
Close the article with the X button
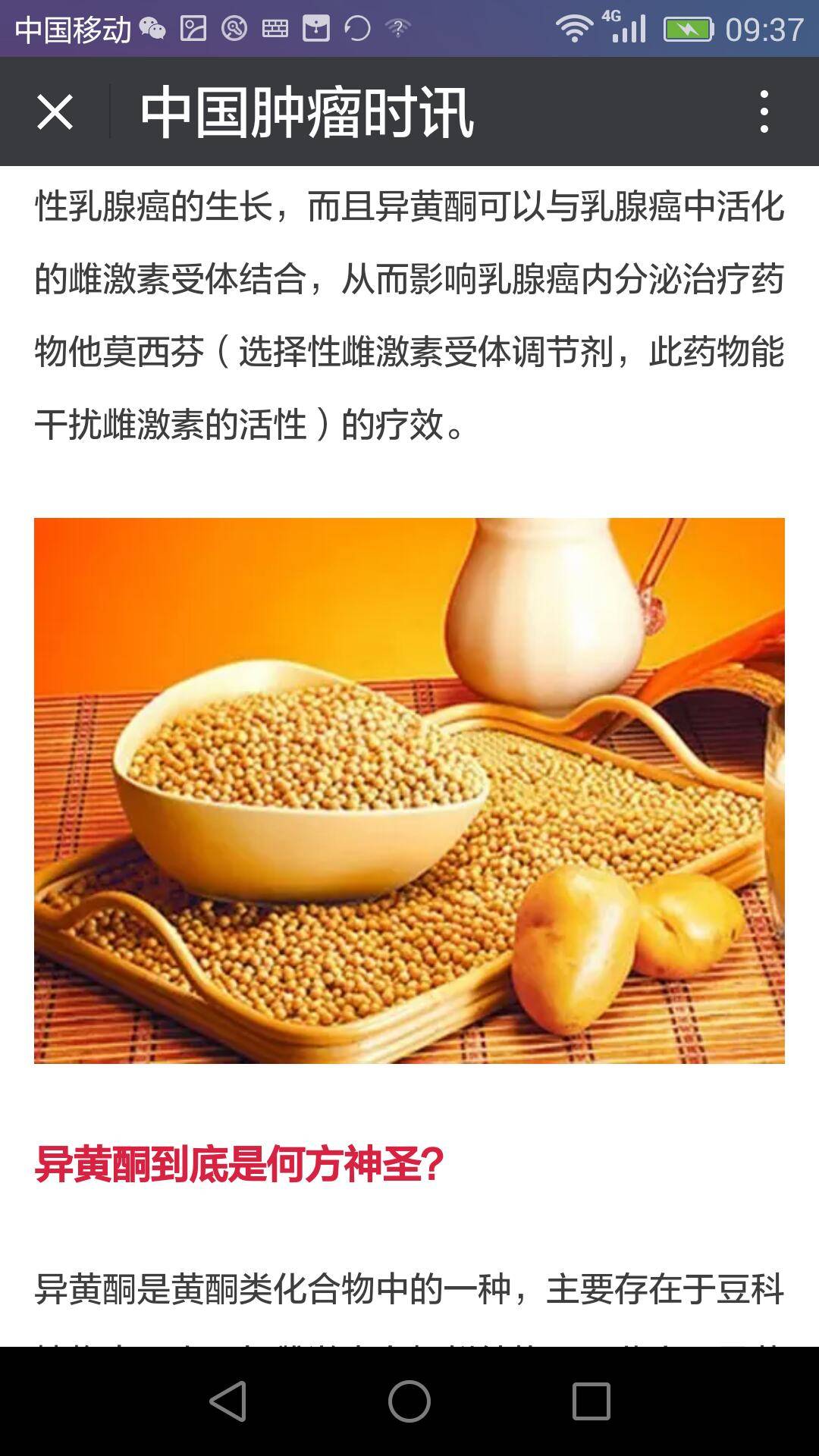pyautogui.click(x=55, y=112)
